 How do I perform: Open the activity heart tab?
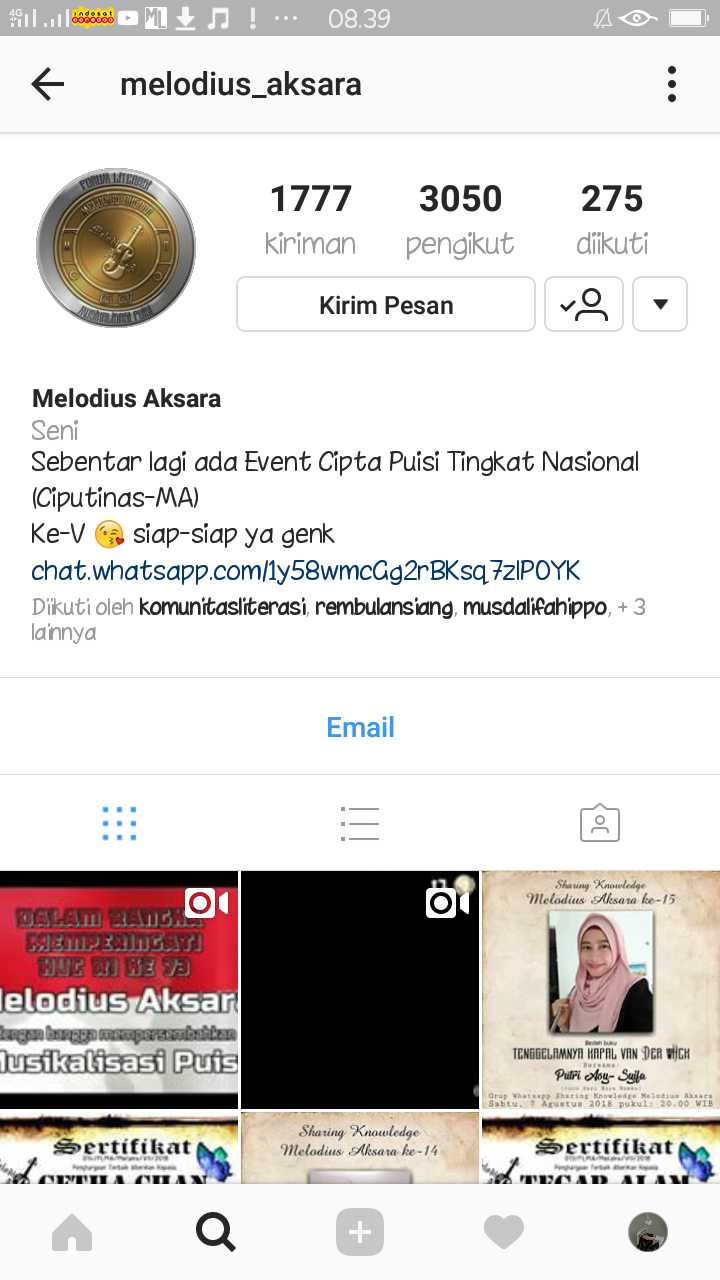coord(504,1233)
